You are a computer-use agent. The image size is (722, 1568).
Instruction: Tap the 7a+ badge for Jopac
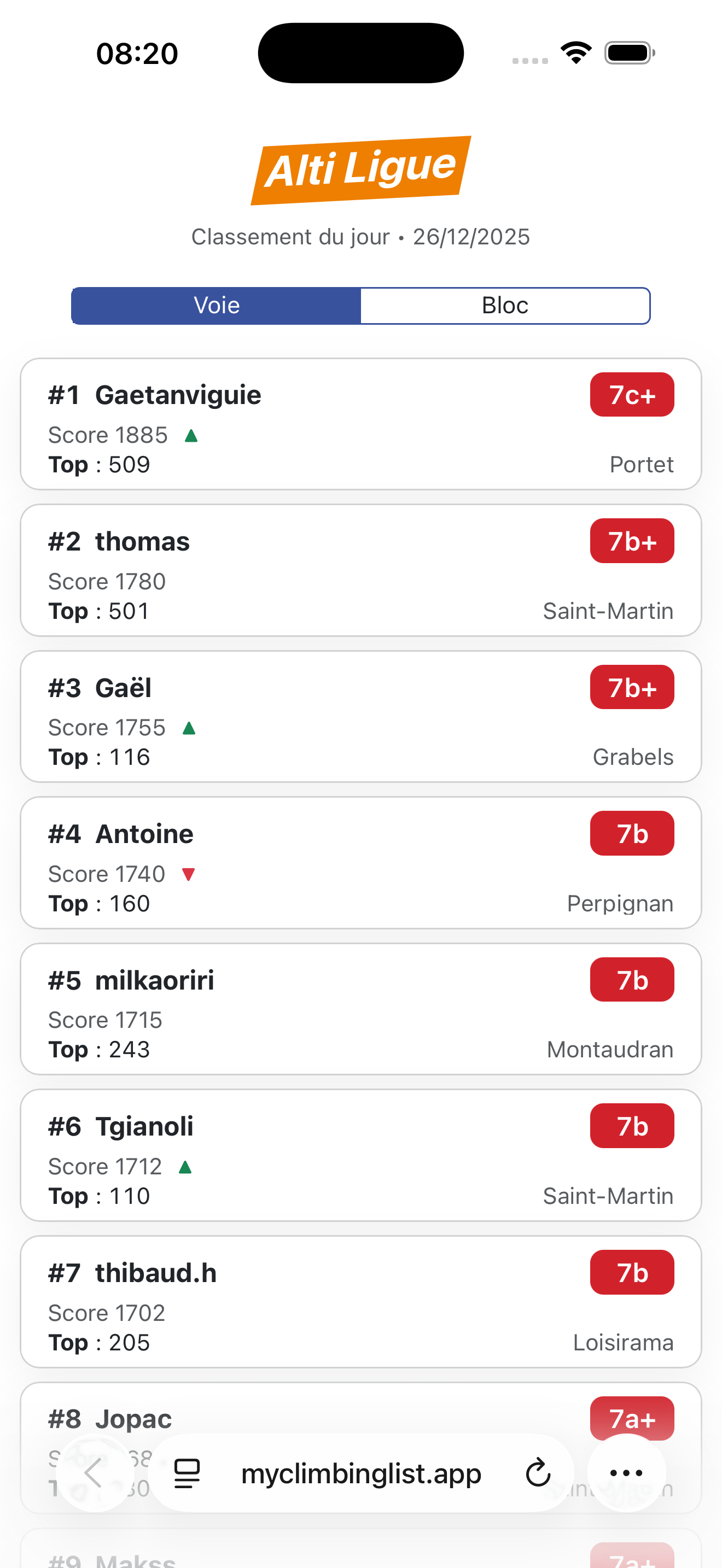point(632,1419)
